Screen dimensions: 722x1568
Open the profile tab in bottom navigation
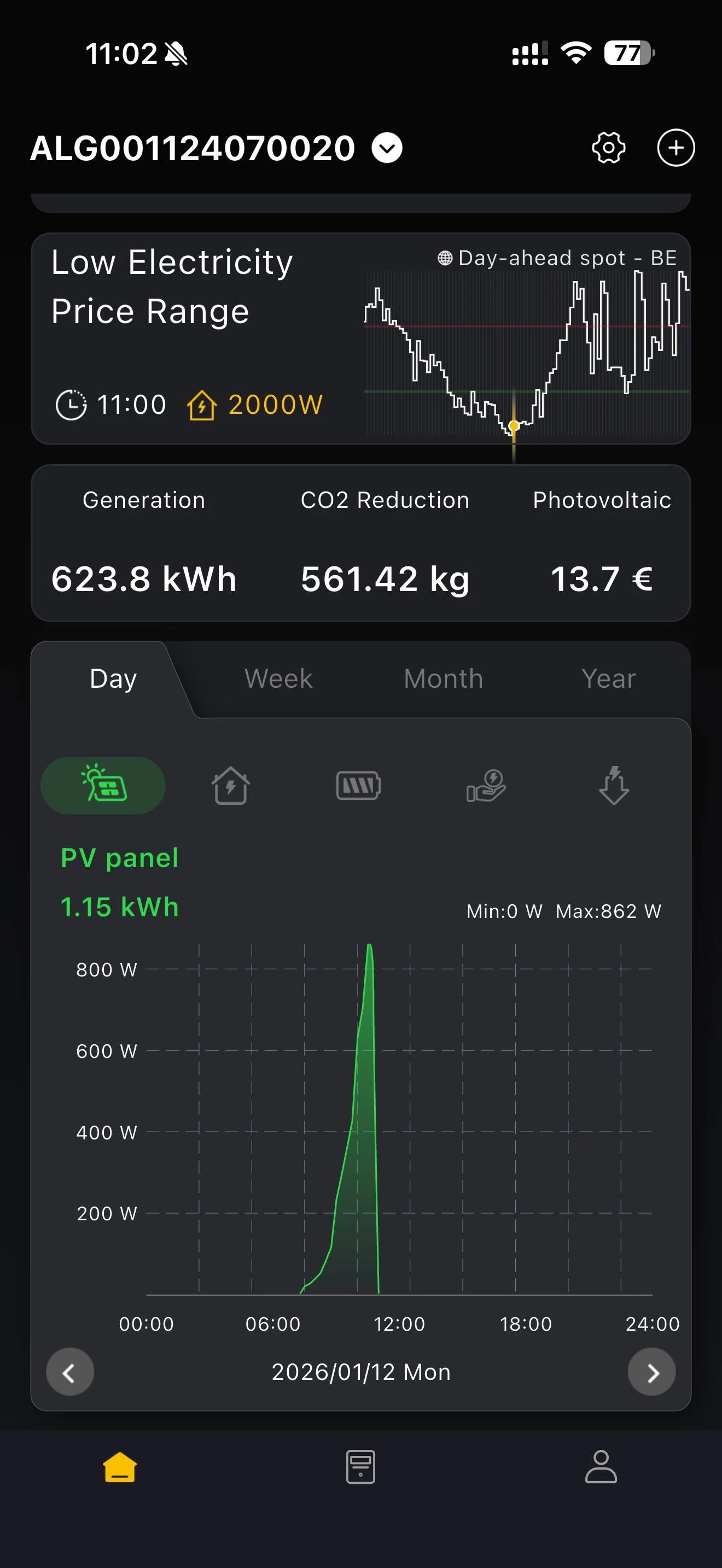(601, 1467)
